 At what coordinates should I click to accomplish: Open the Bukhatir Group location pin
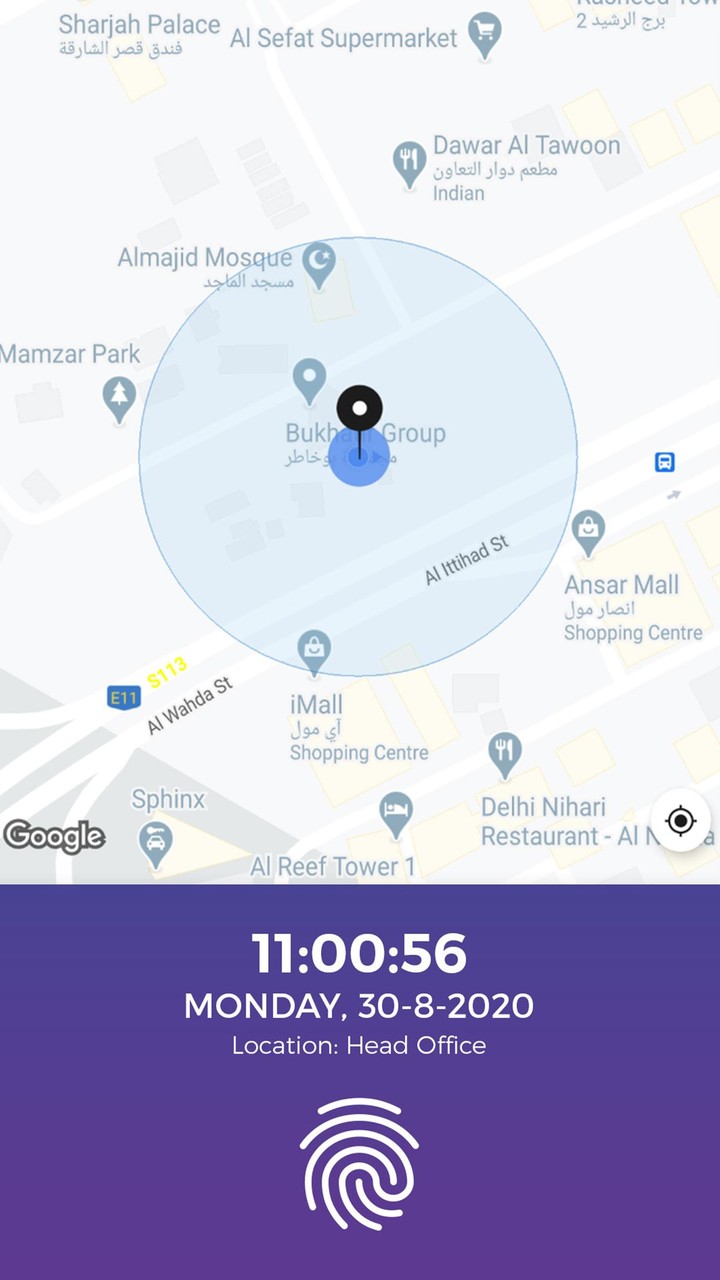[309, 381]
